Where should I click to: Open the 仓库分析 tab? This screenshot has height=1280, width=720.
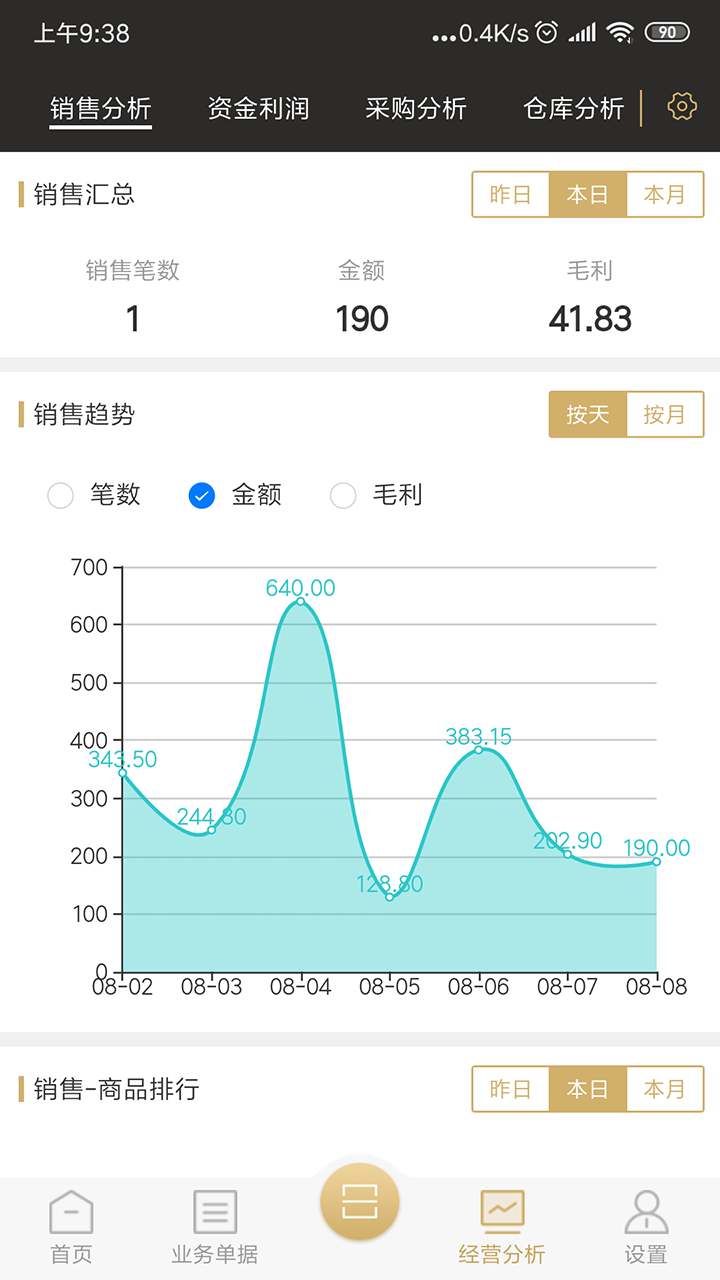571,108
